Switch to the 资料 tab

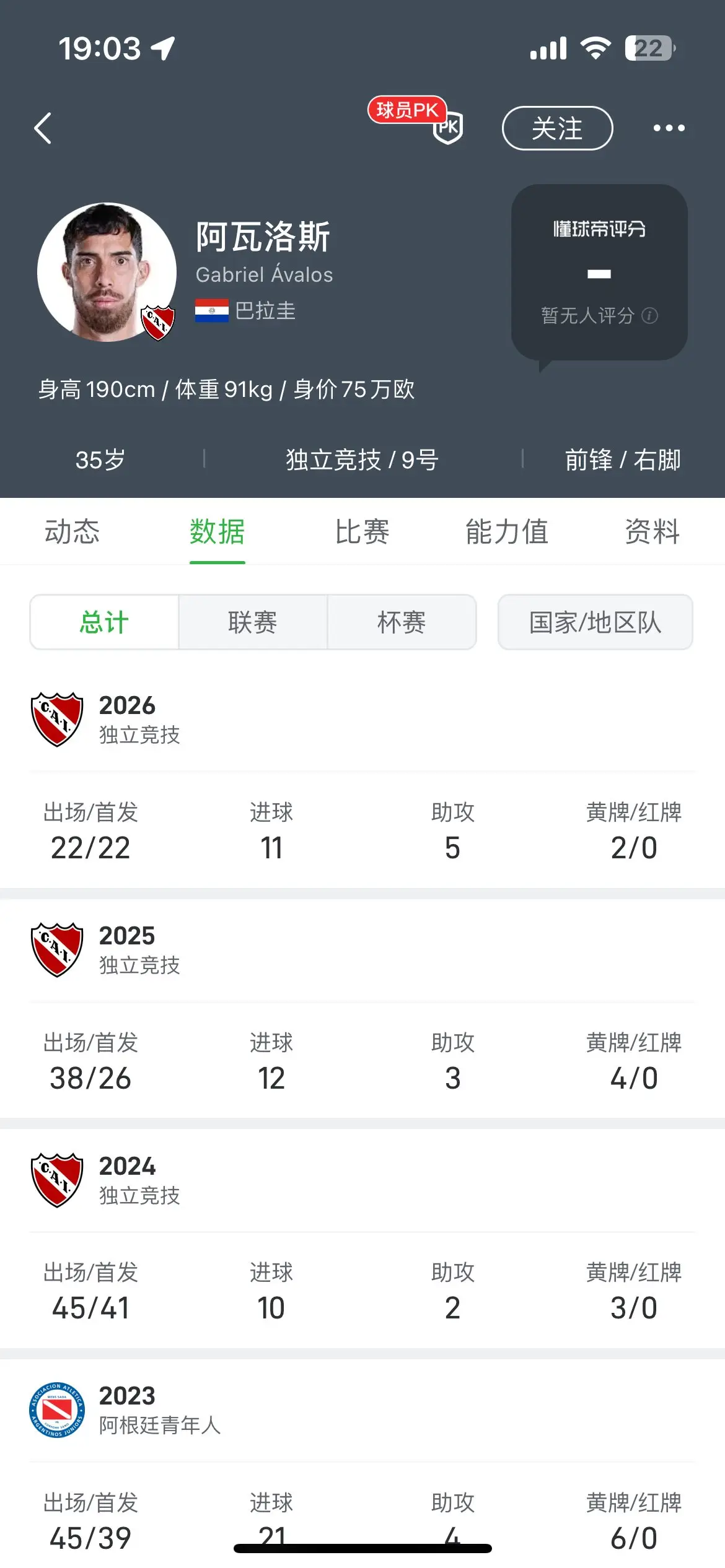pyautogui.click(x=652, y=531)
